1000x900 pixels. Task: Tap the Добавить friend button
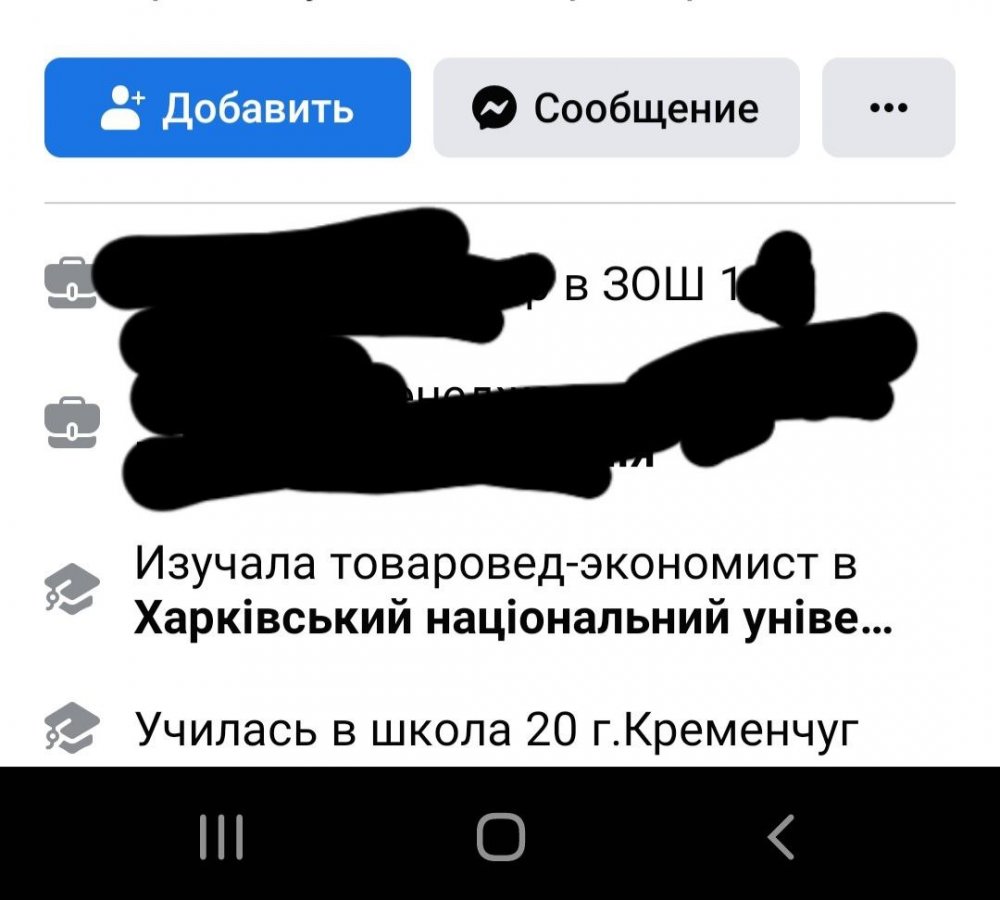[x=227, y=108]
